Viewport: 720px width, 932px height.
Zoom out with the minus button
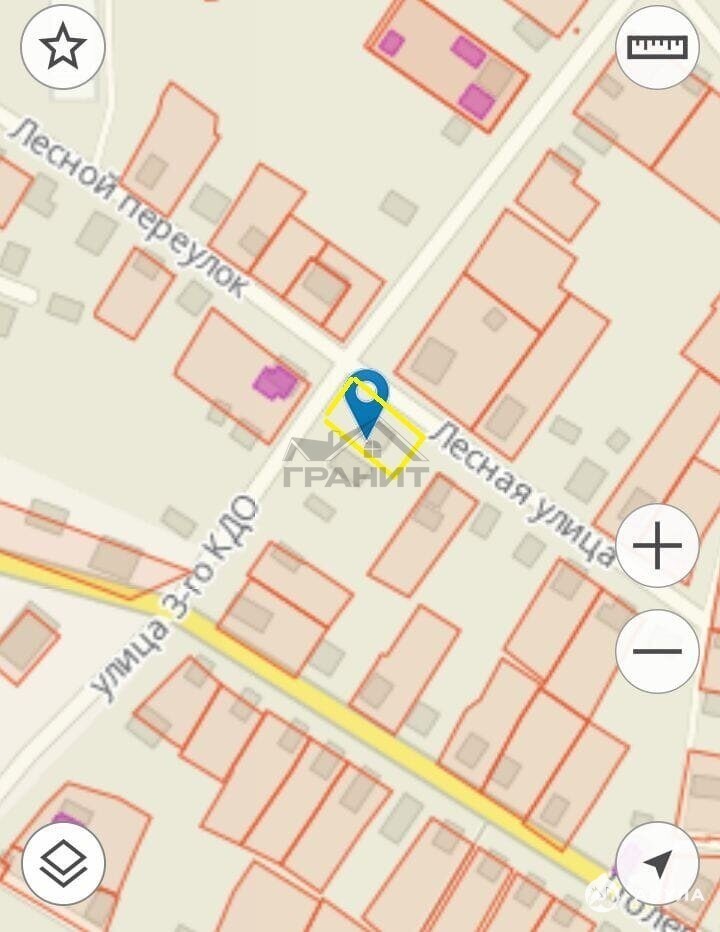point(657,651)
